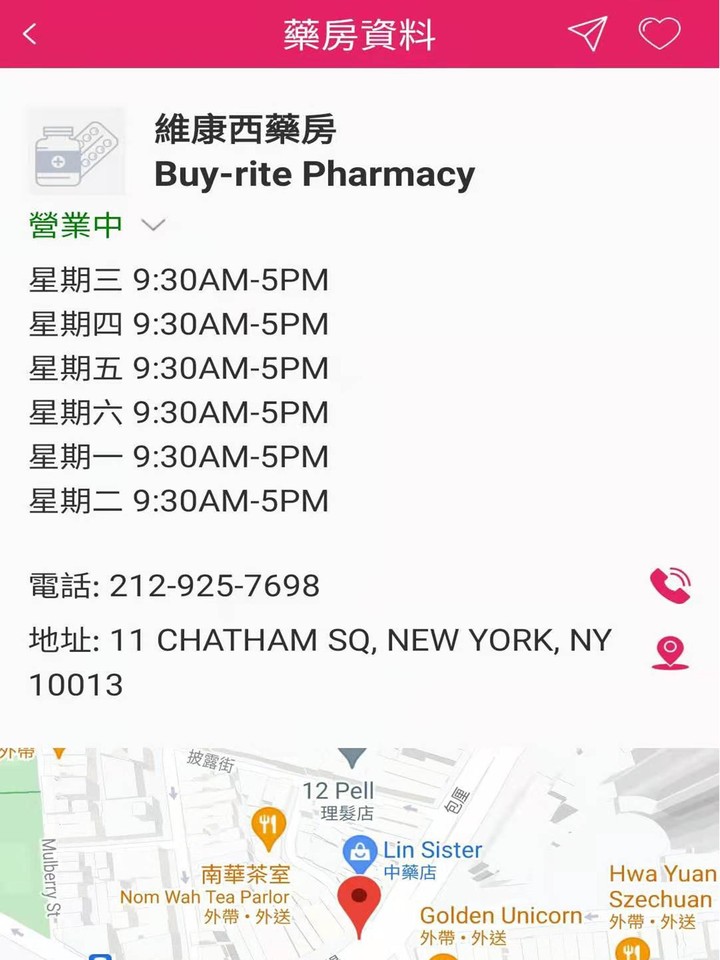Screen dimensions: 720x960
Task: Open the address location pin icon
Action: click(x=669, y=652)
